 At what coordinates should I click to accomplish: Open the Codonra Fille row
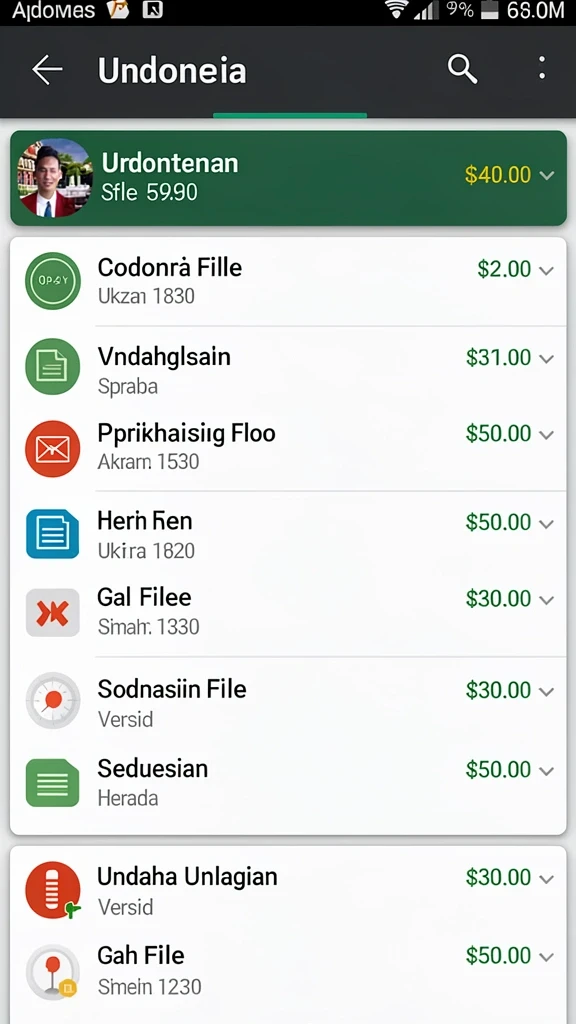[288, 281]
